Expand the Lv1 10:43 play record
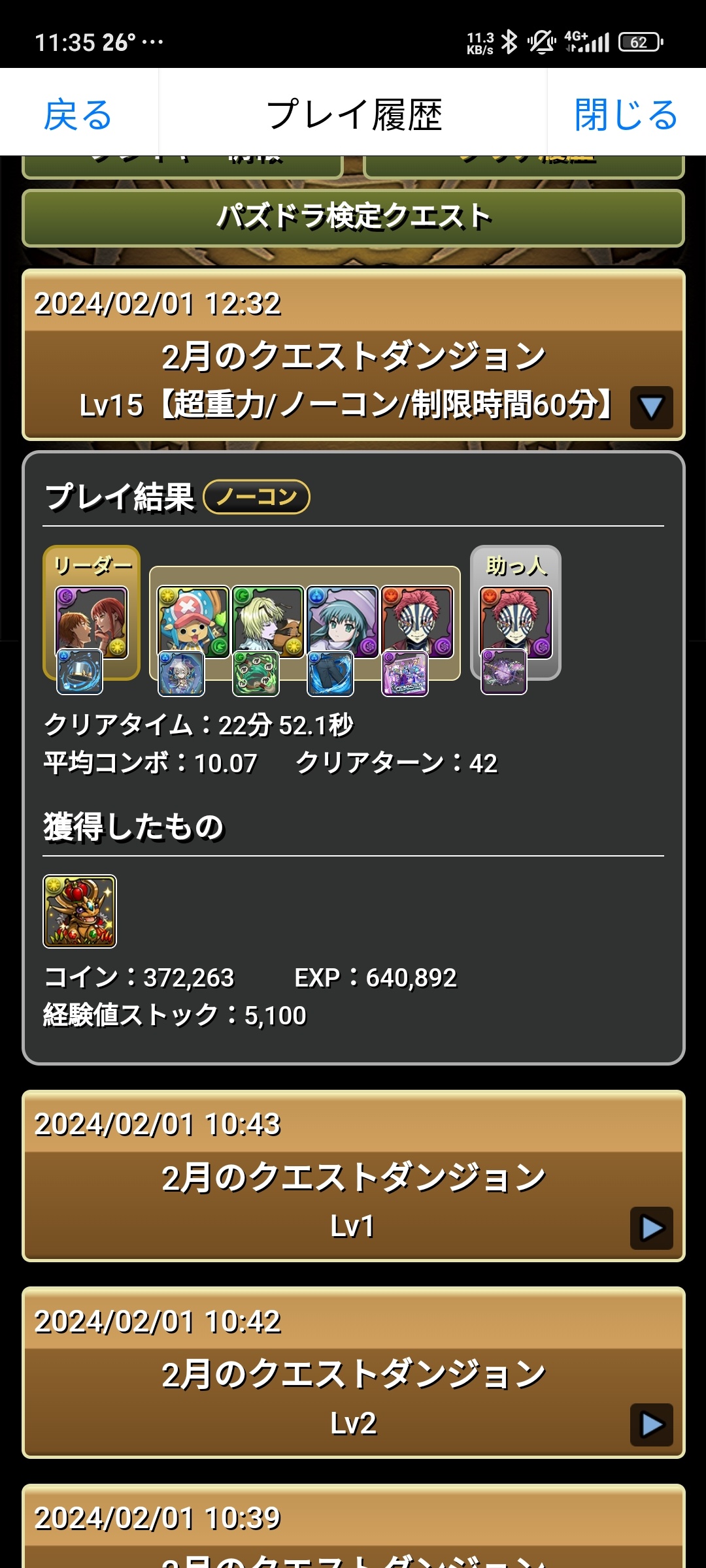This screenshot has width=706, height=1568. click(x=651, y=1228)
